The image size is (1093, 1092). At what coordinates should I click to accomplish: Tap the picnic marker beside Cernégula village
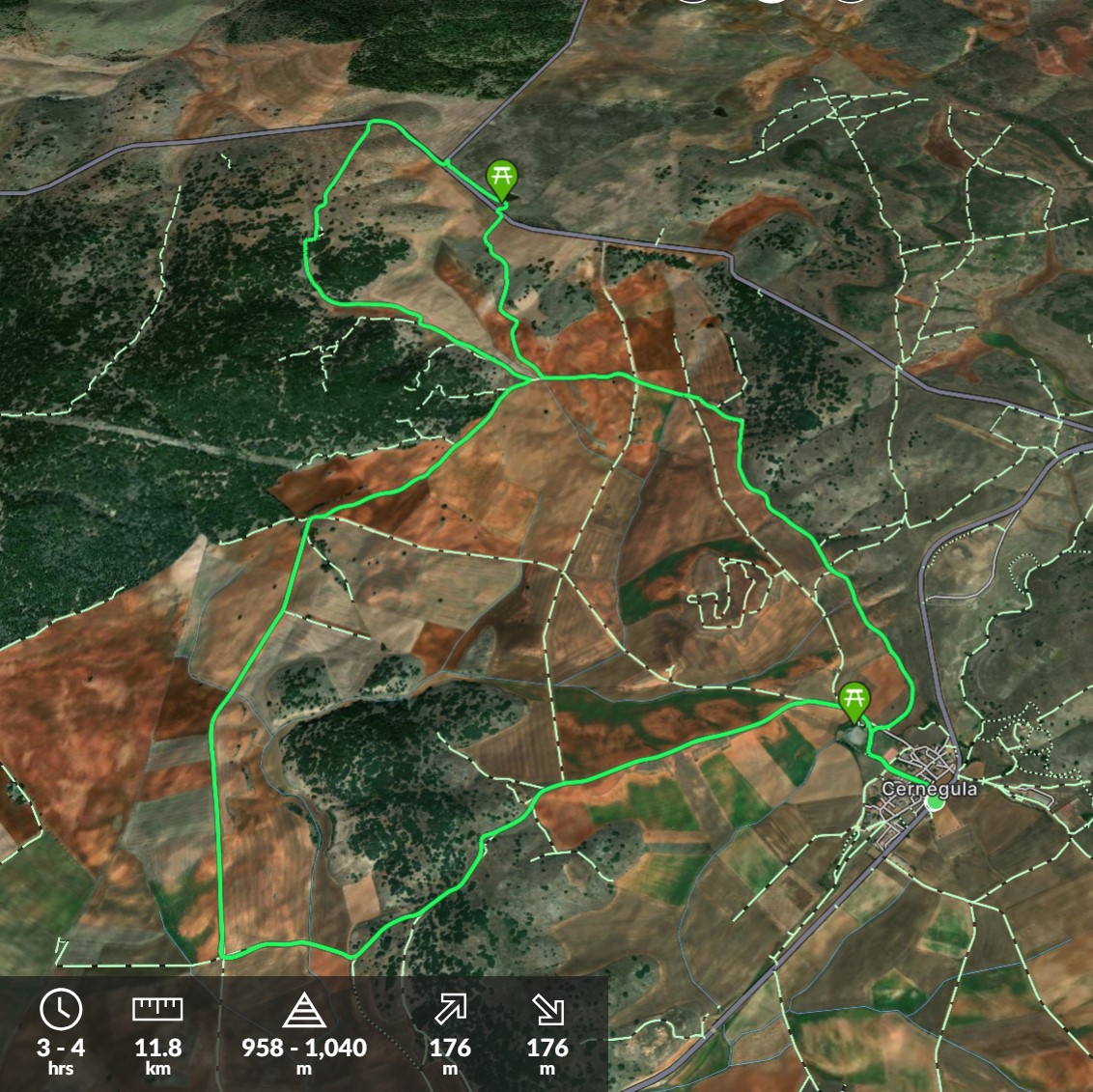(854, 699)
